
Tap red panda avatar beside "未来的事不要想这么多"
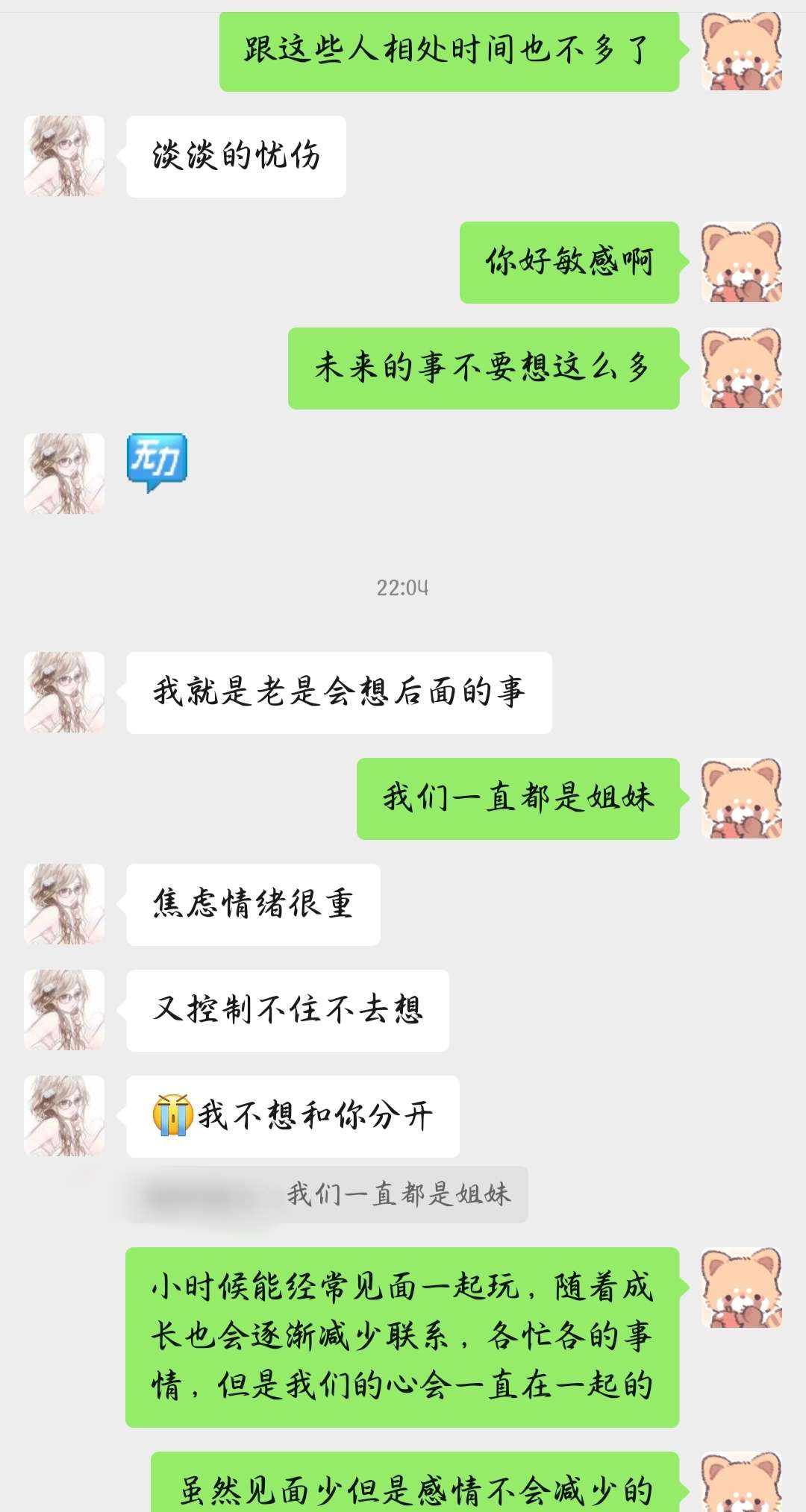coord(742,368)
